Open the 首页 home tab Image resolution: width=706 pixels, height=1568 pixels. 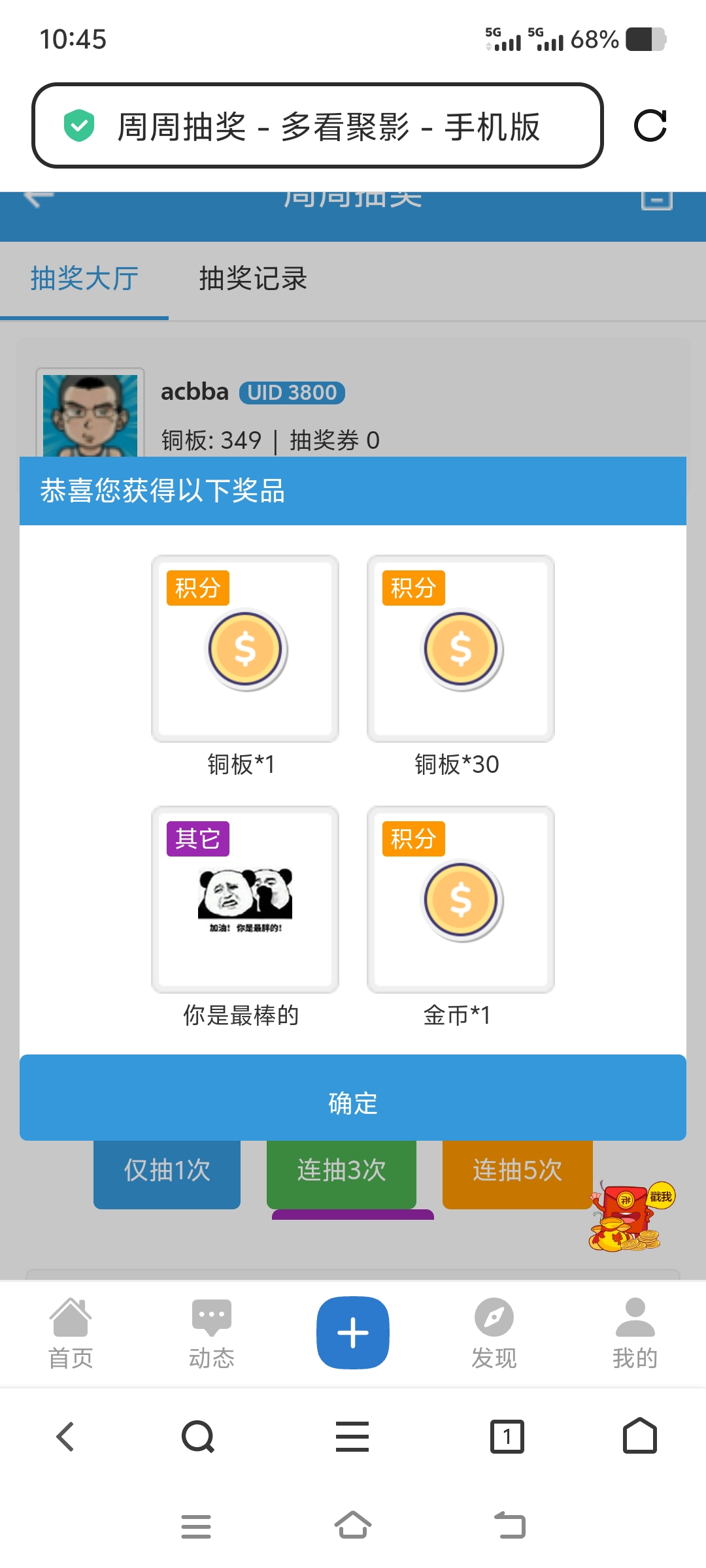coord(70,1333)
